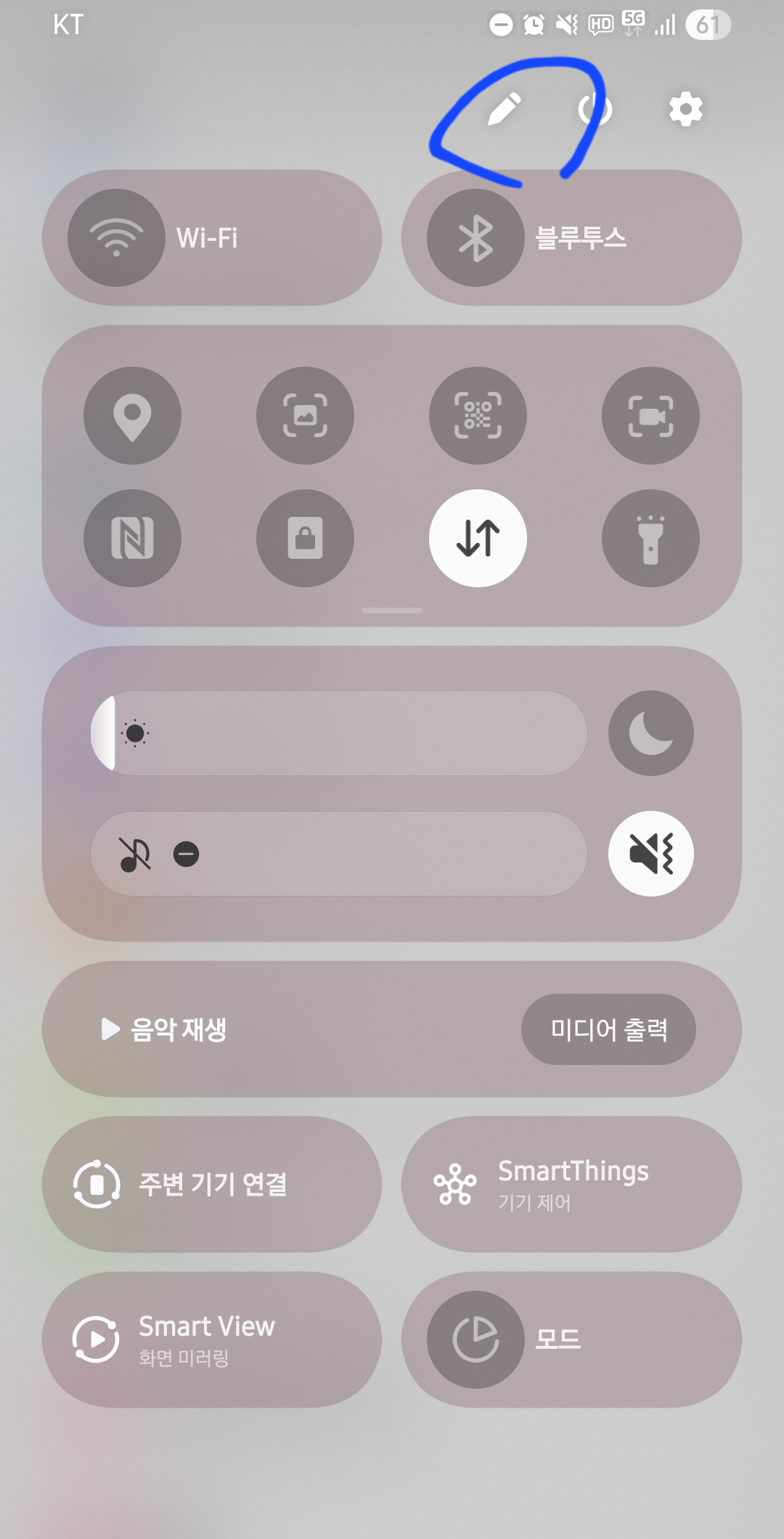Turn on Wi-Fi
The height and width of the screenshot is (1539, 784).
[117, 238]
